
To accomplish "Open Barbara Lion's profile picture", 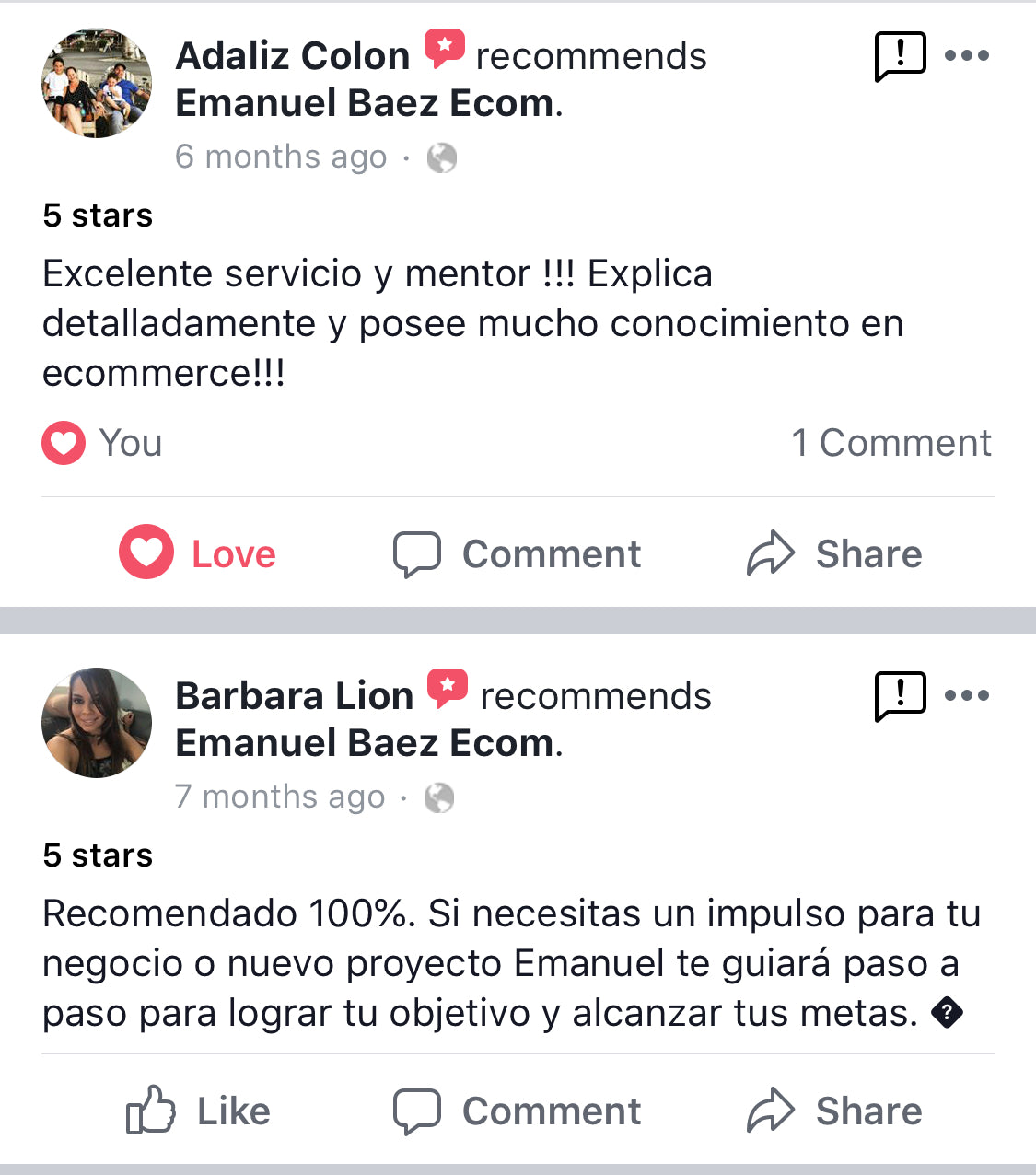I will click(x=97, y=723).
